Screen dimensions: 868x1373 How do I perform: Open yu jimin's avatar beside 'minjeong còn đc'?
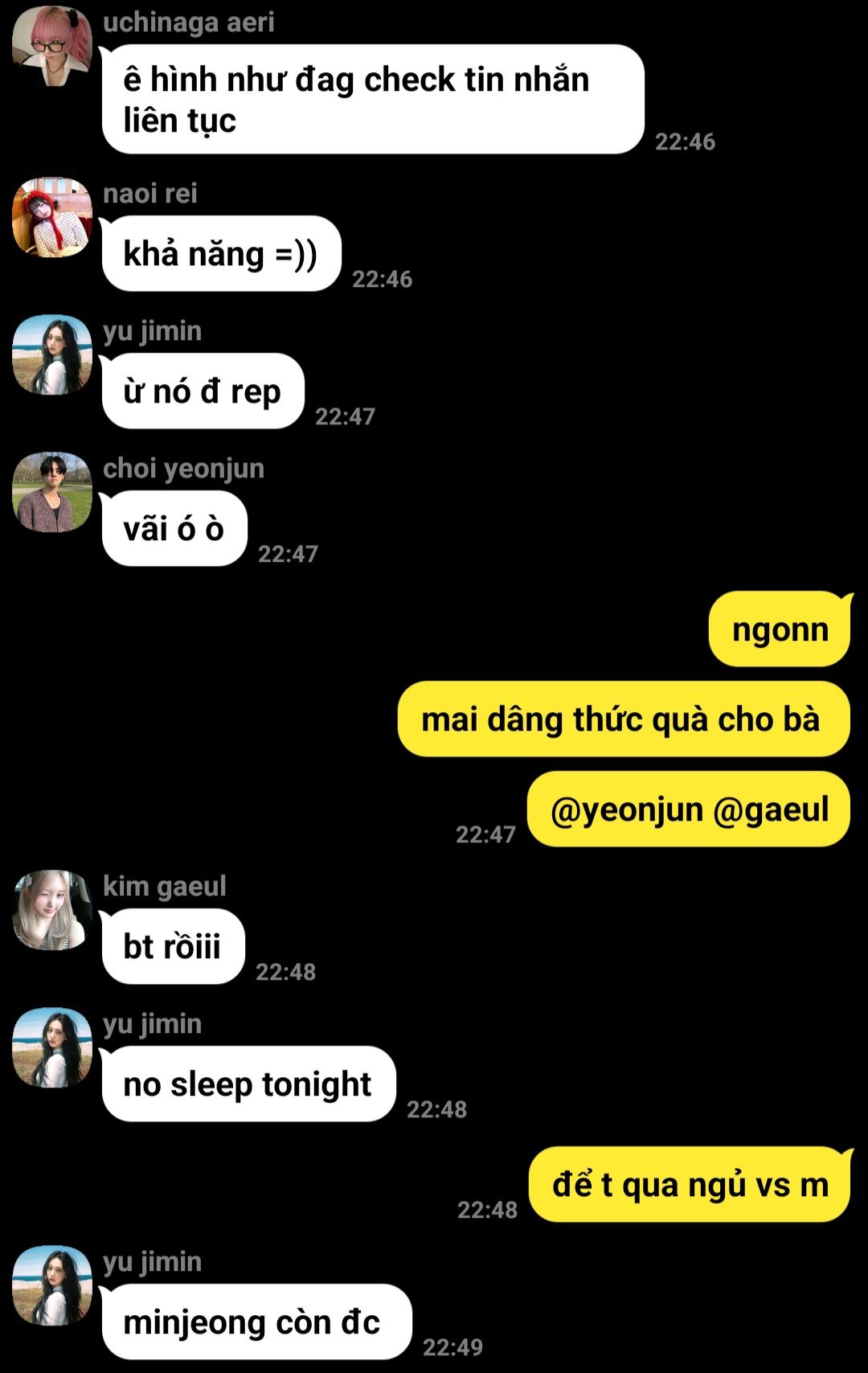(x=52, y=1285)
